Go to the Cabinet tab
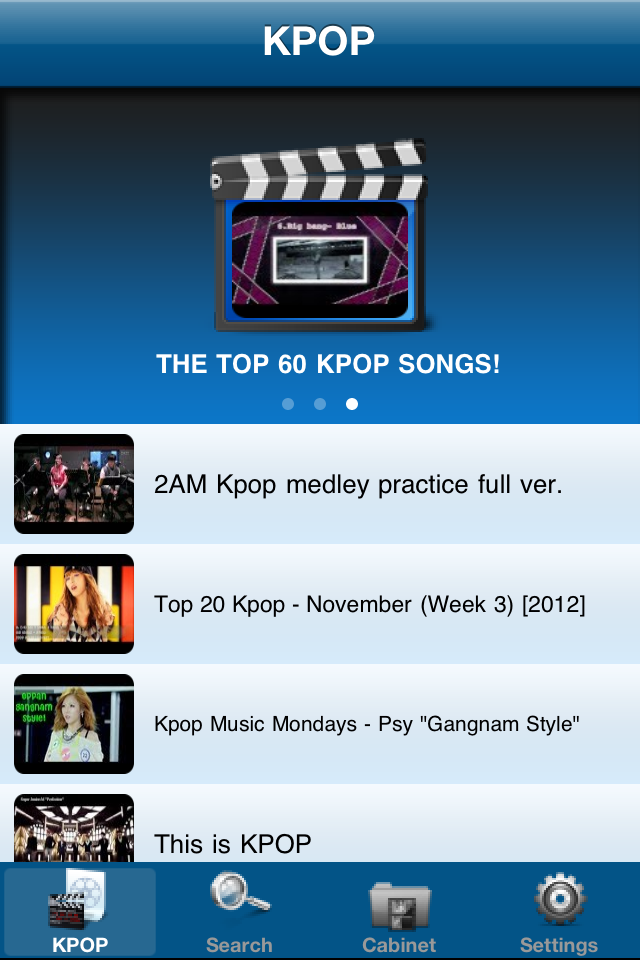Viewport: 640px width, 960px height. [x=399, y=914]
